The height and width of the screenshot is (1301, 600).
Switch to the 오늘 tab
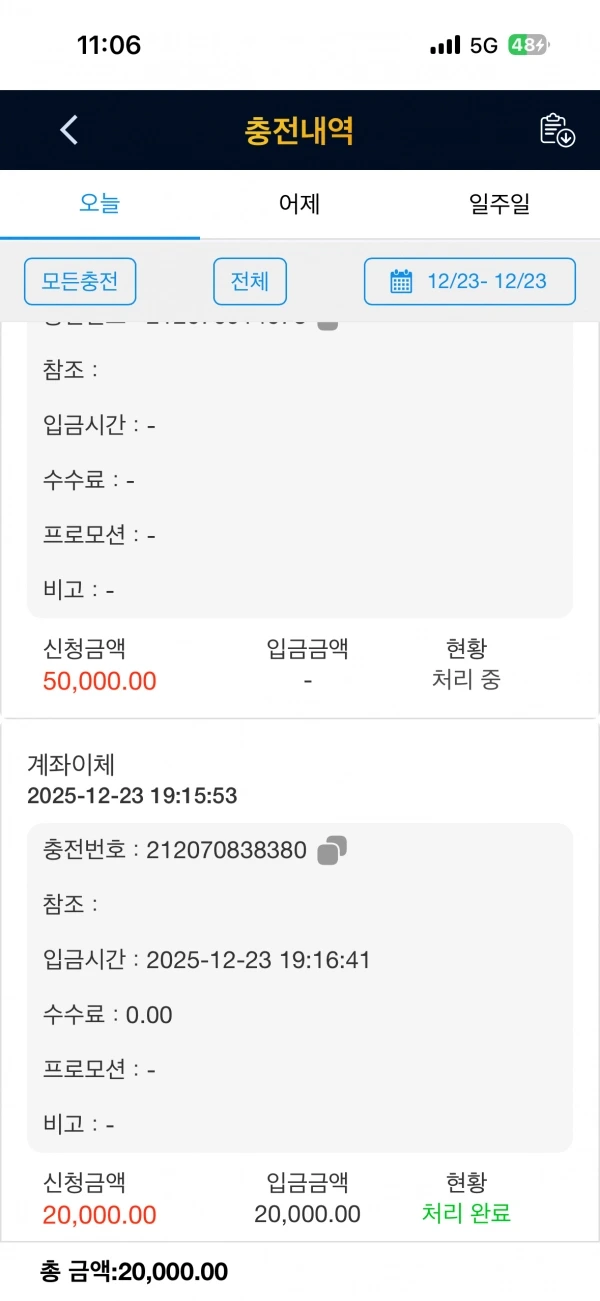tap(100, 204)
